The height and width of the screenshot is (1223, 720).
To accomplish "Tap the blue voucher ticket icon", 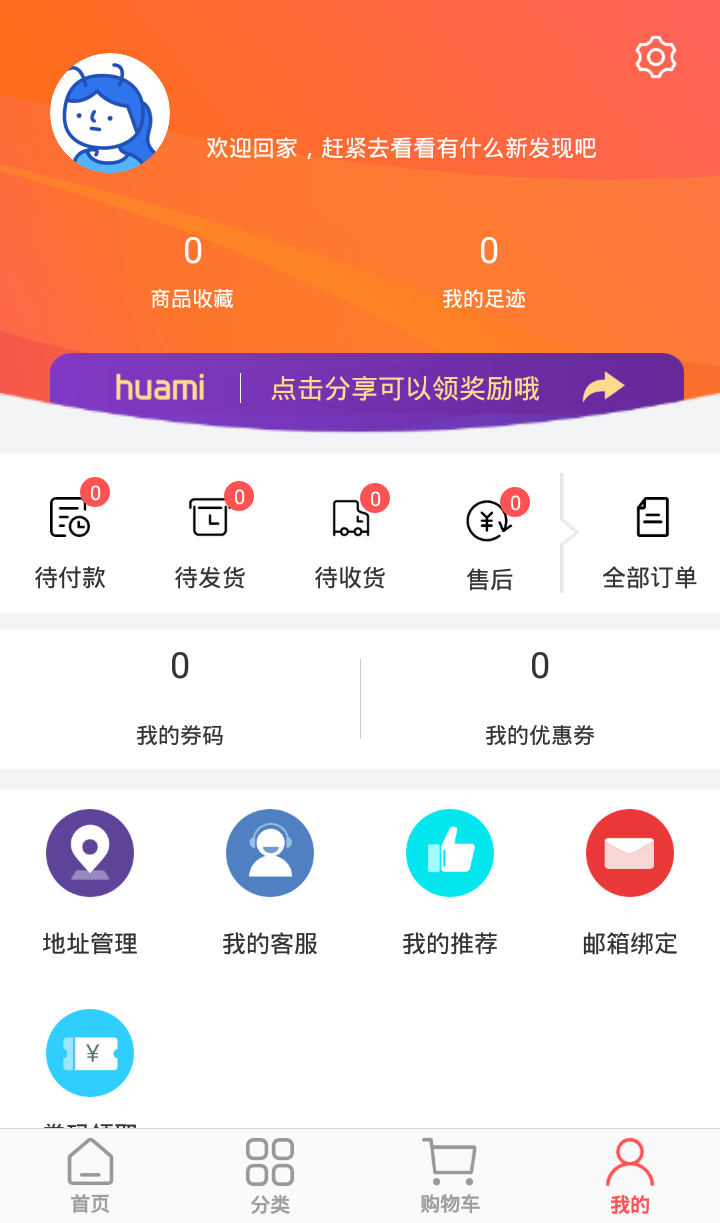I will [90, 1053].
